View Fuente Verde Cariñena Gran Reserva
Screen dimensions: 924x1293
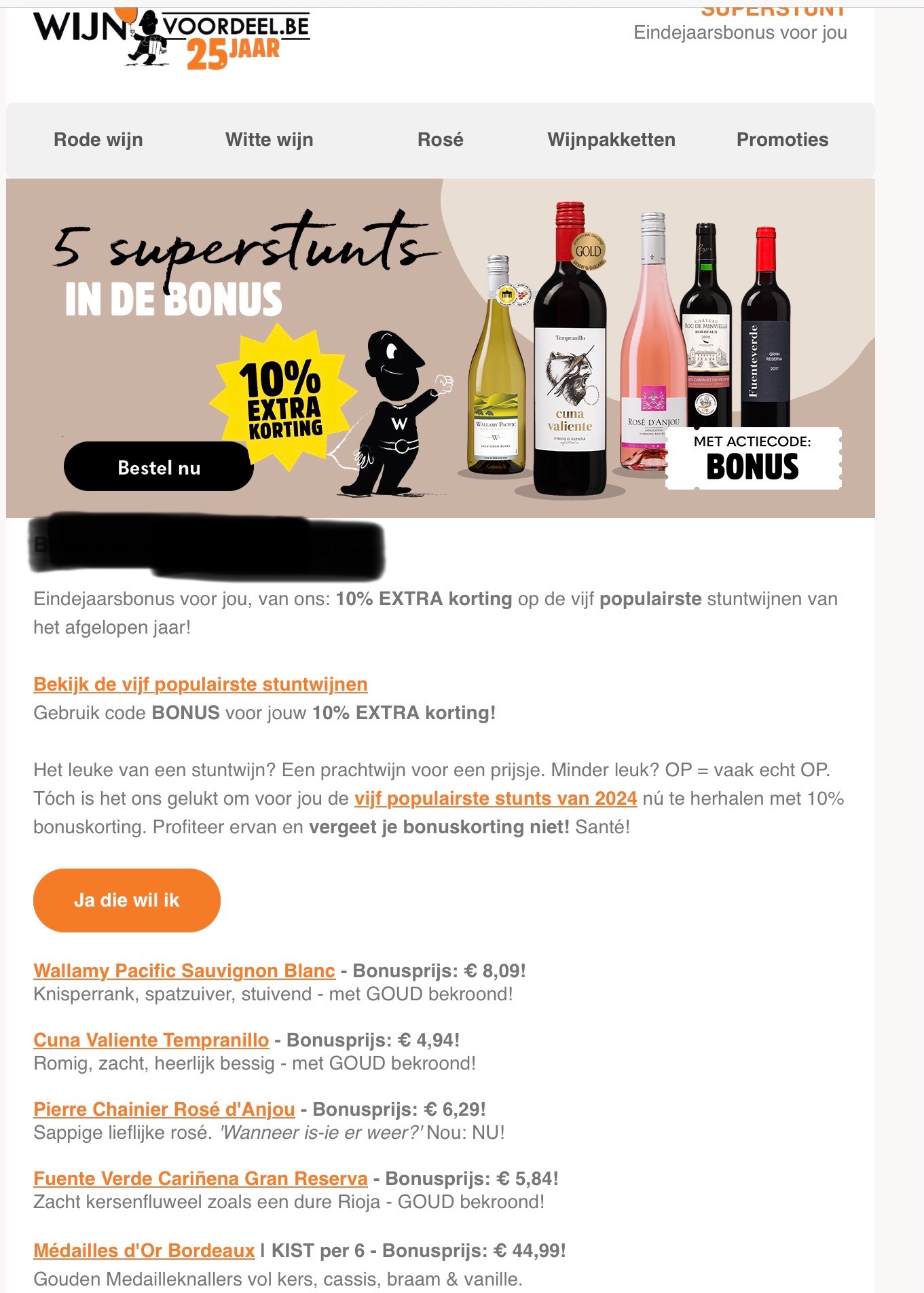(200, 1178)
